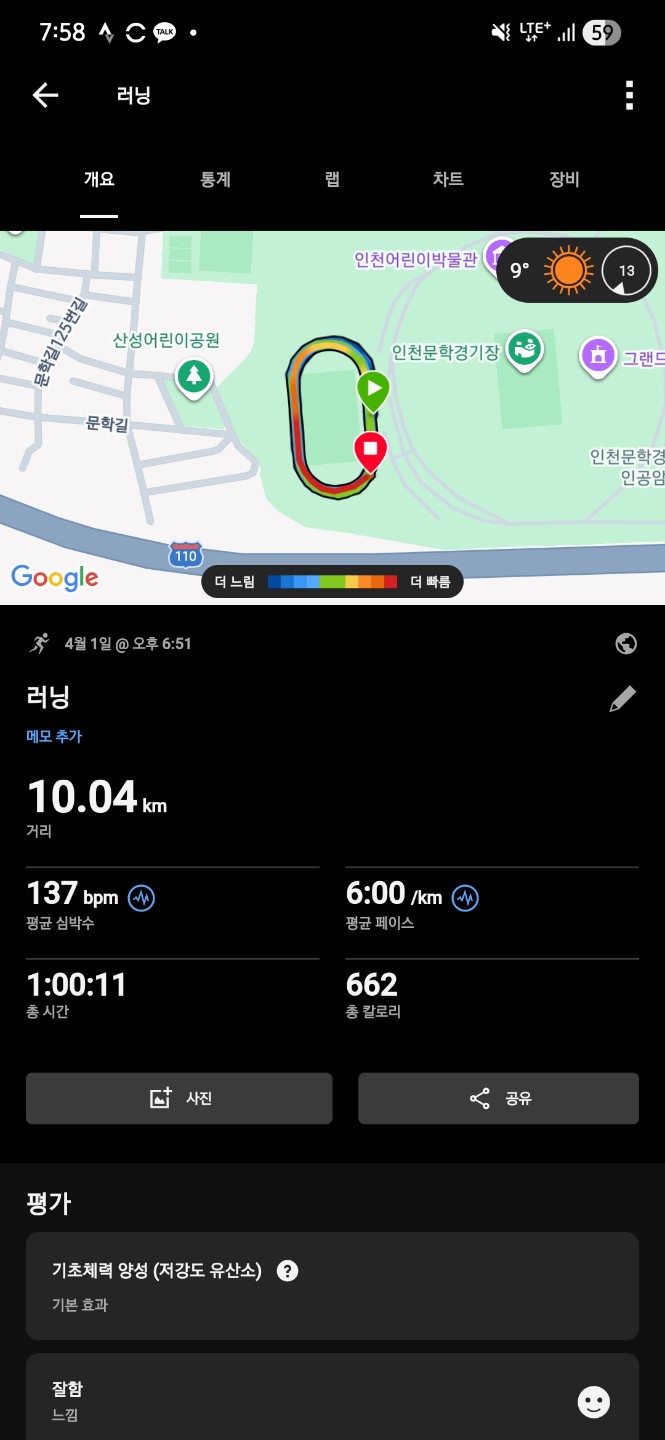This screenshot has height=1440, width=665.
Task: Show help for 기초체력 양성 effect
Action: (x=288, y=1271)
